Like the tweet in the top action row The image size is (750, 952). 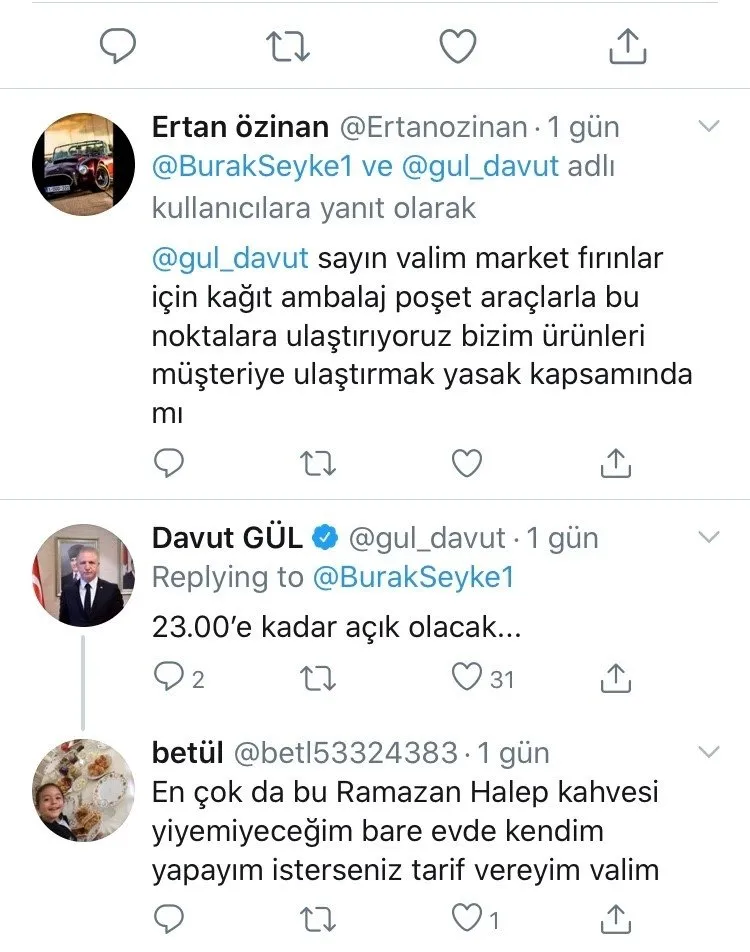pos(459,46)
